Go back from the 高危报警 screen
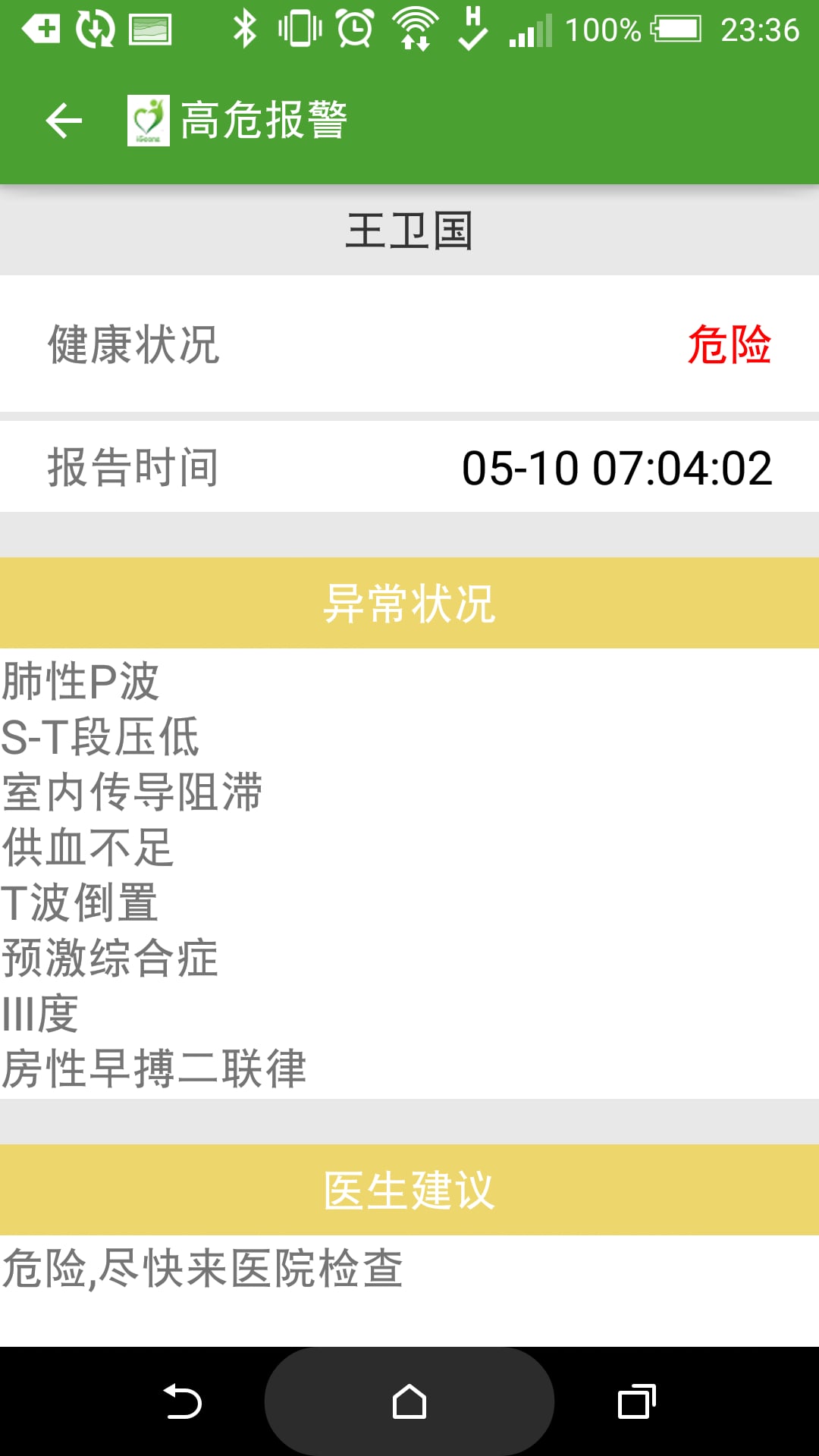 [64, 121]
